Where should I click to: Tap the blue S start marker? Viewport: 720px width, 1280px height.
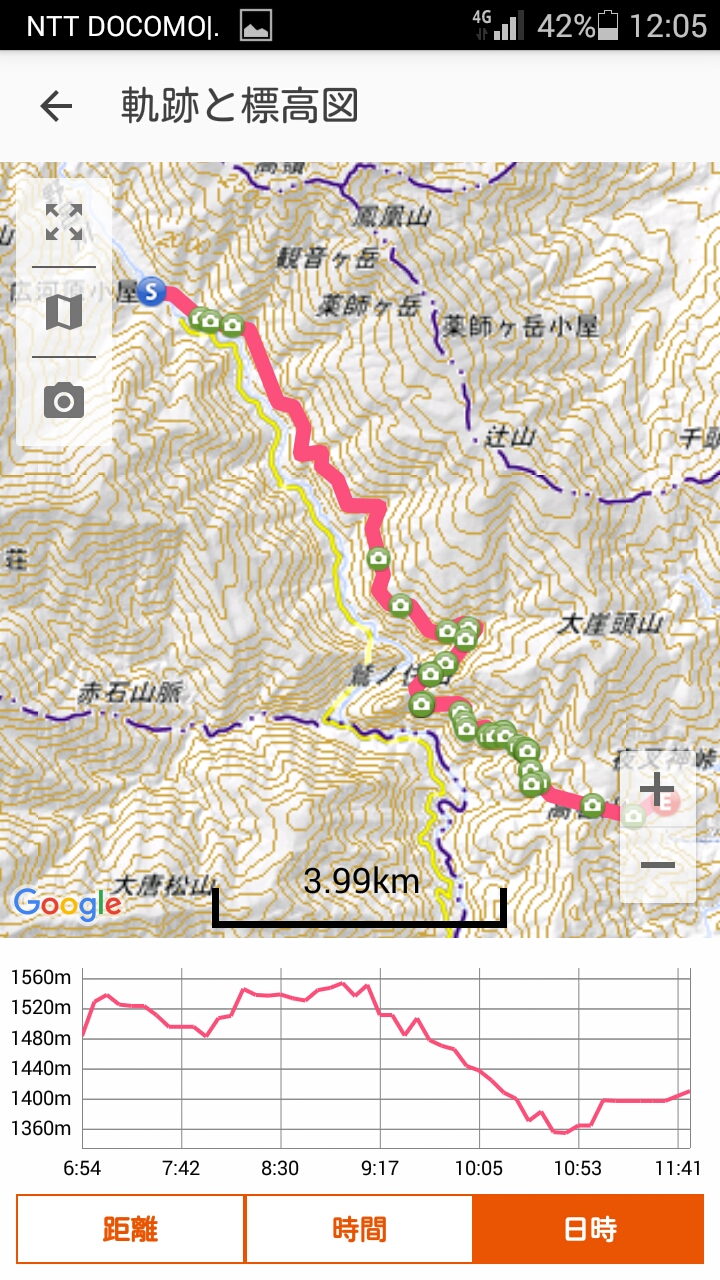point(151,291)
